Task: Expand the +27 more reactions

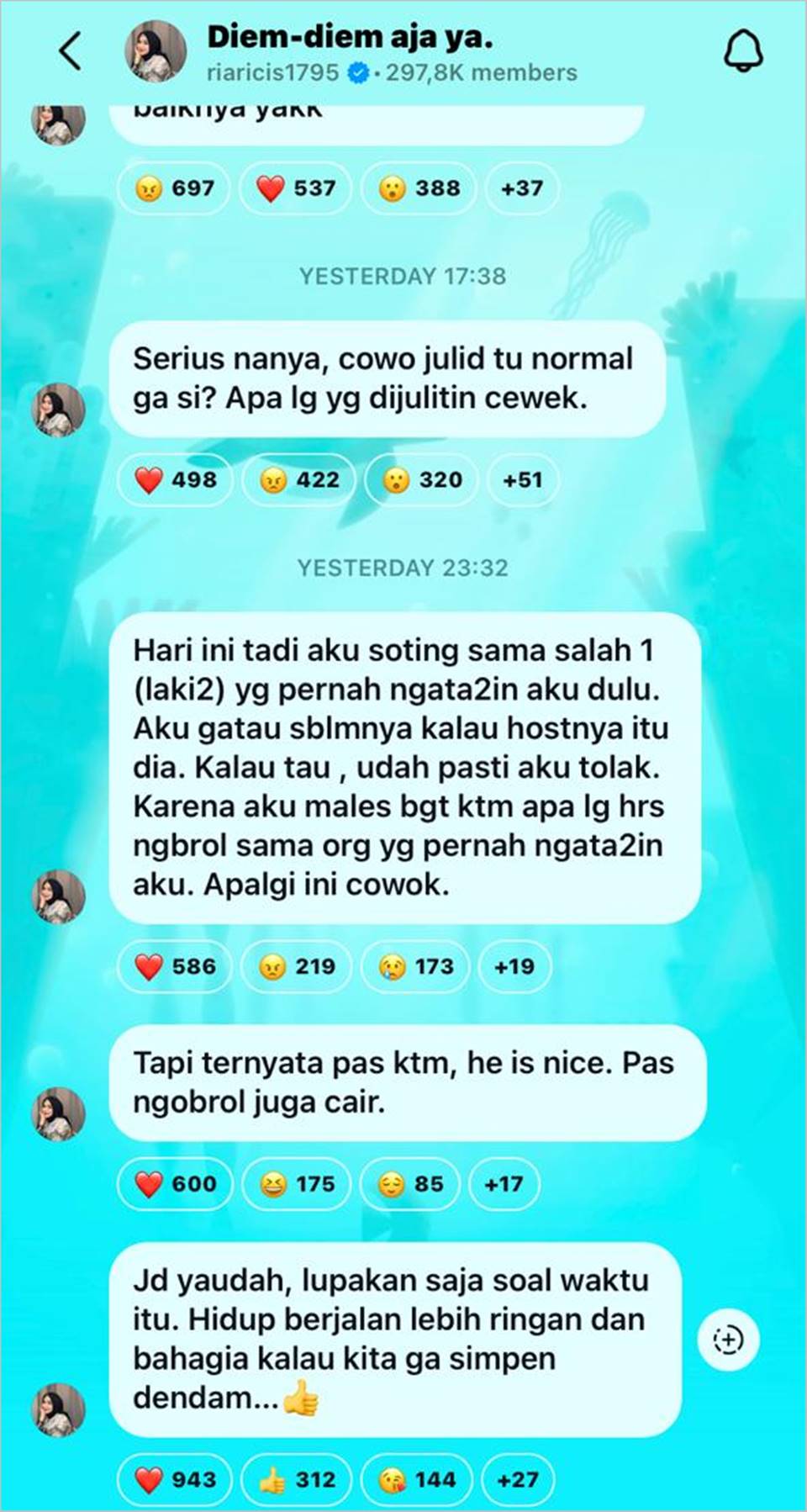Action: click(x=517, y=1479)
